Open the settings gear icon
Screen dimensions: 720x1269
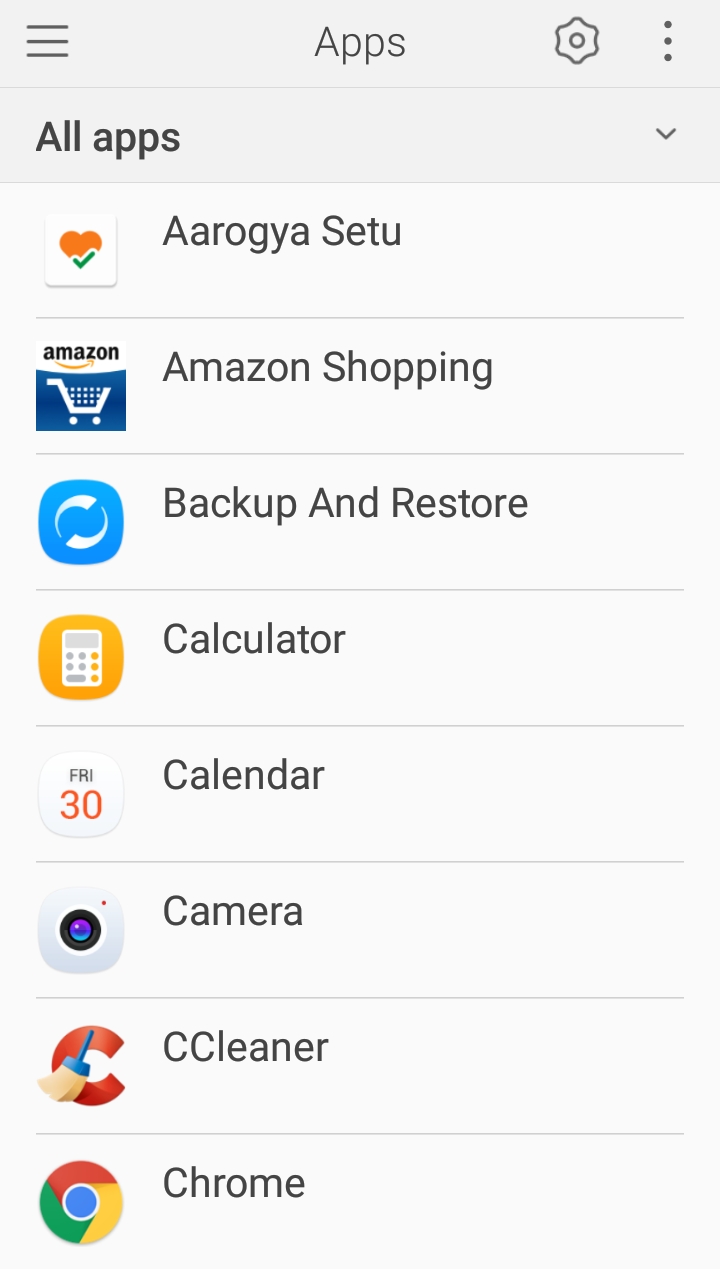577,43
